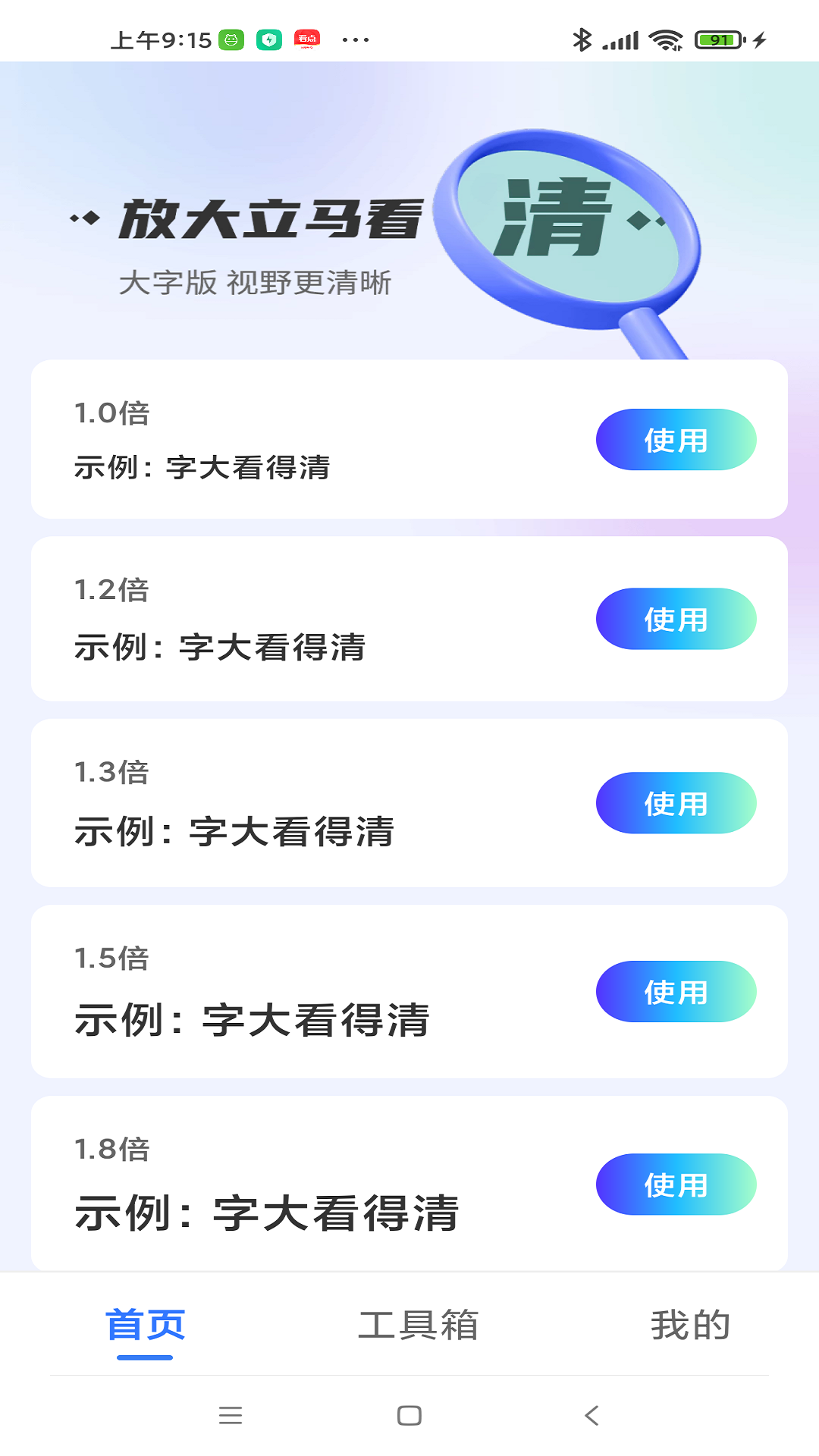Image resolution: width=819 pixels, height=1456 pixels.
Task: Tap the 1.8倍 preview text 示例：字大看得清
Action: 269,1214
